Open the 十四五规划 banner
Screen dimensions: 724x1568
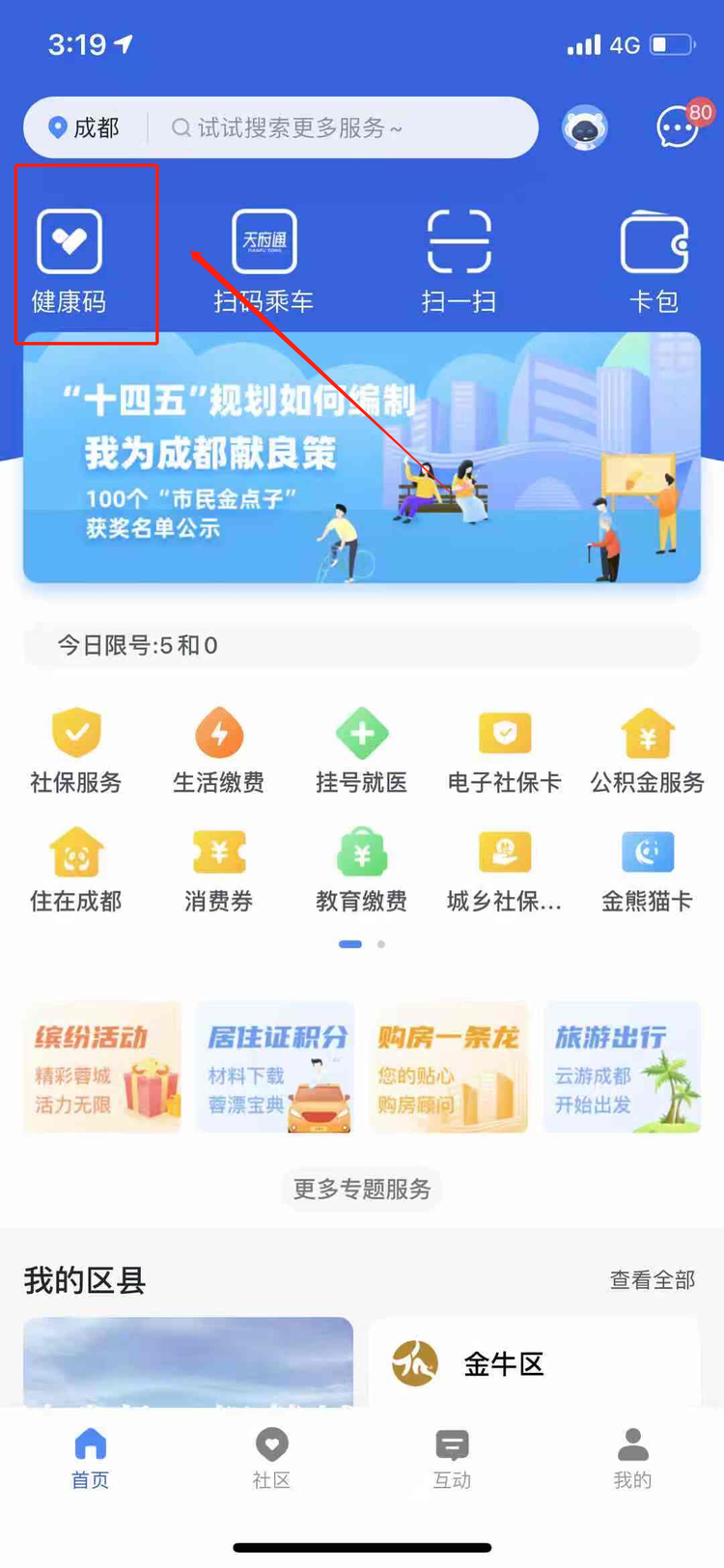pos(362,458)
